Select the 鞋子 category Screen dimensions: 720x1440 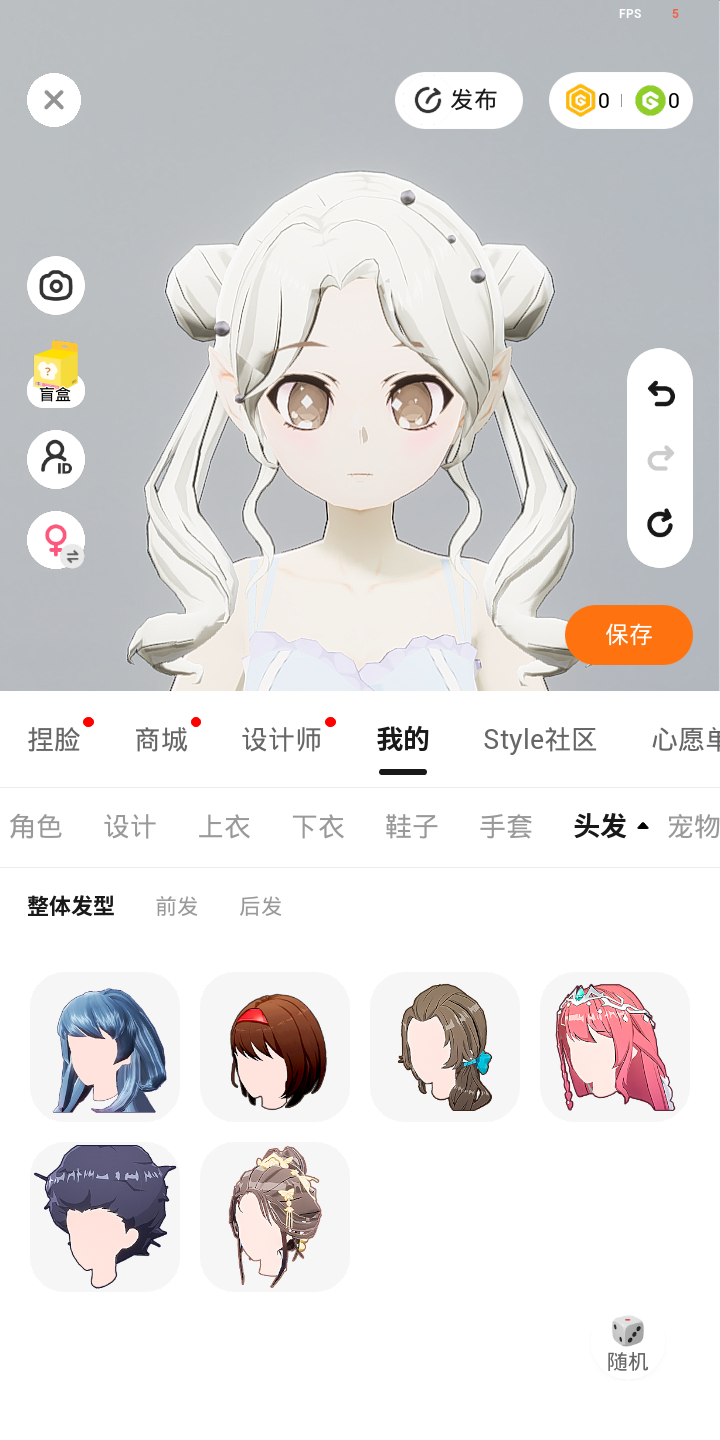(412, 827)
